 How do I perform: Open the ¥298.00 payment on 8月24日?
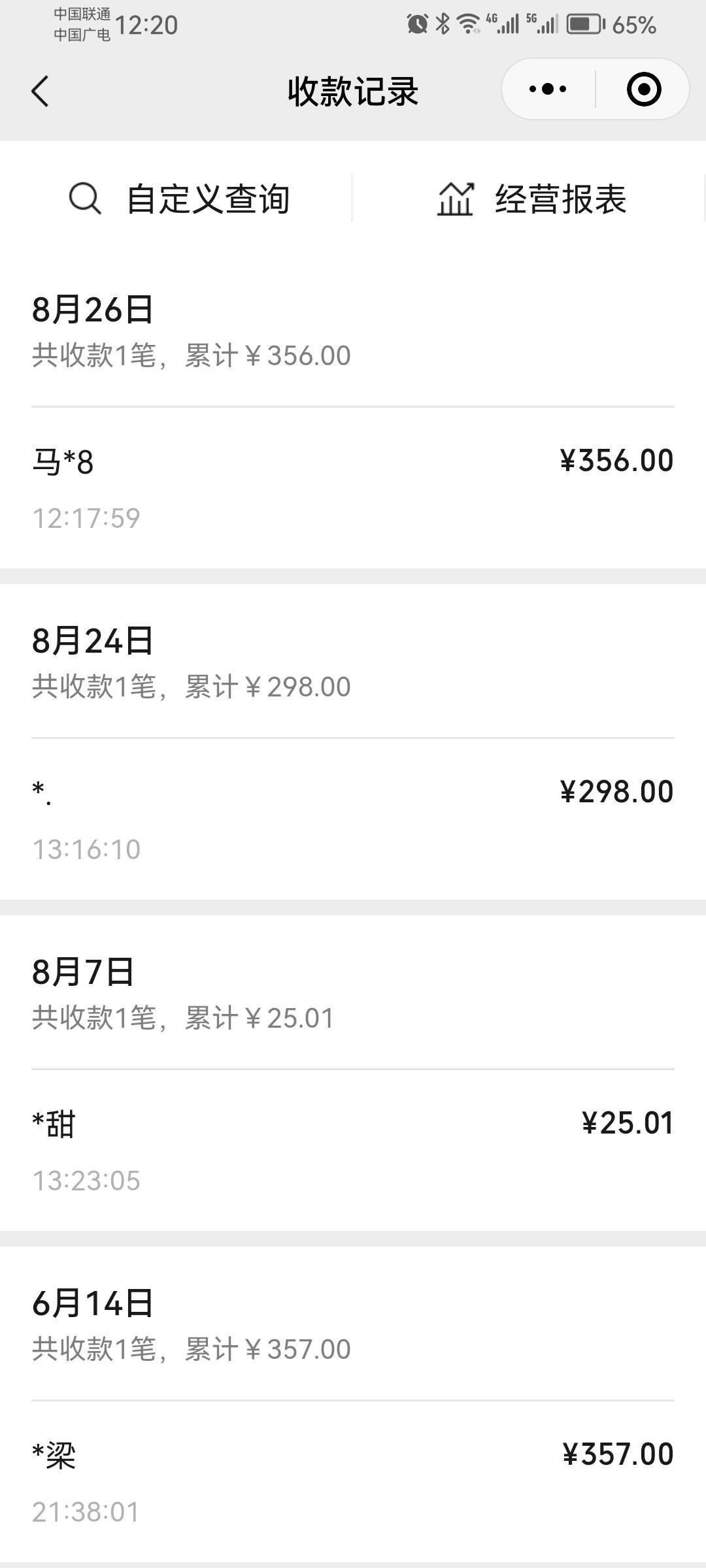353,819
